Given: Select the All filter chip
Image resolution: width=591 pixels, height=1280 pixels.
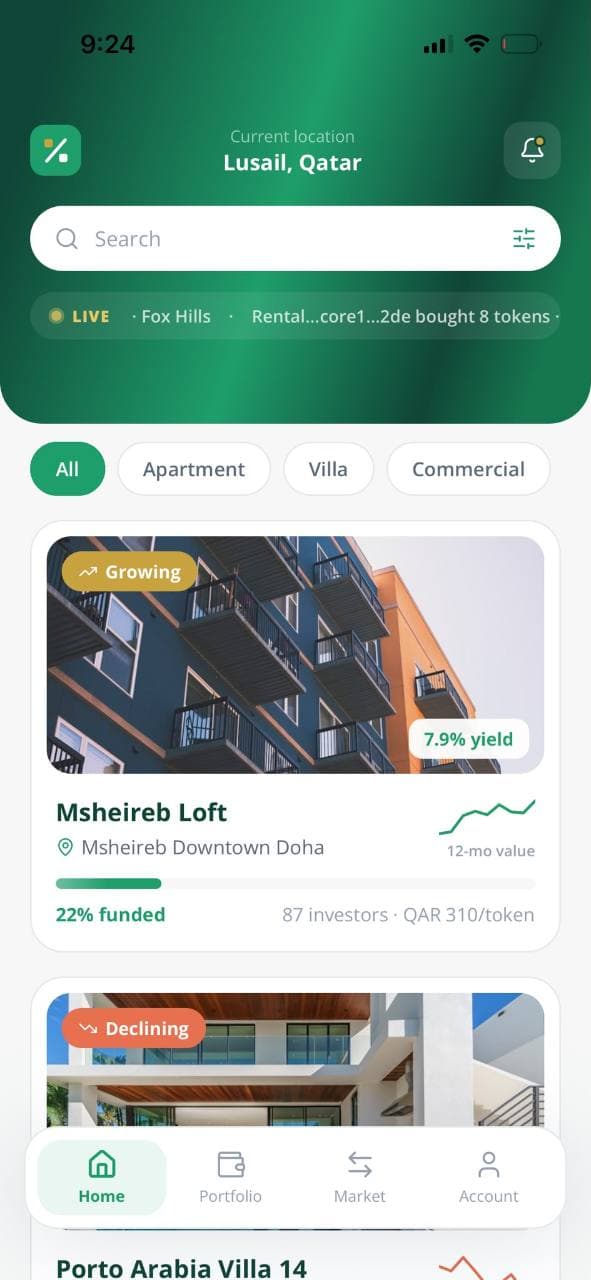Looking at the screenshot, I should [x=67, y=469].
